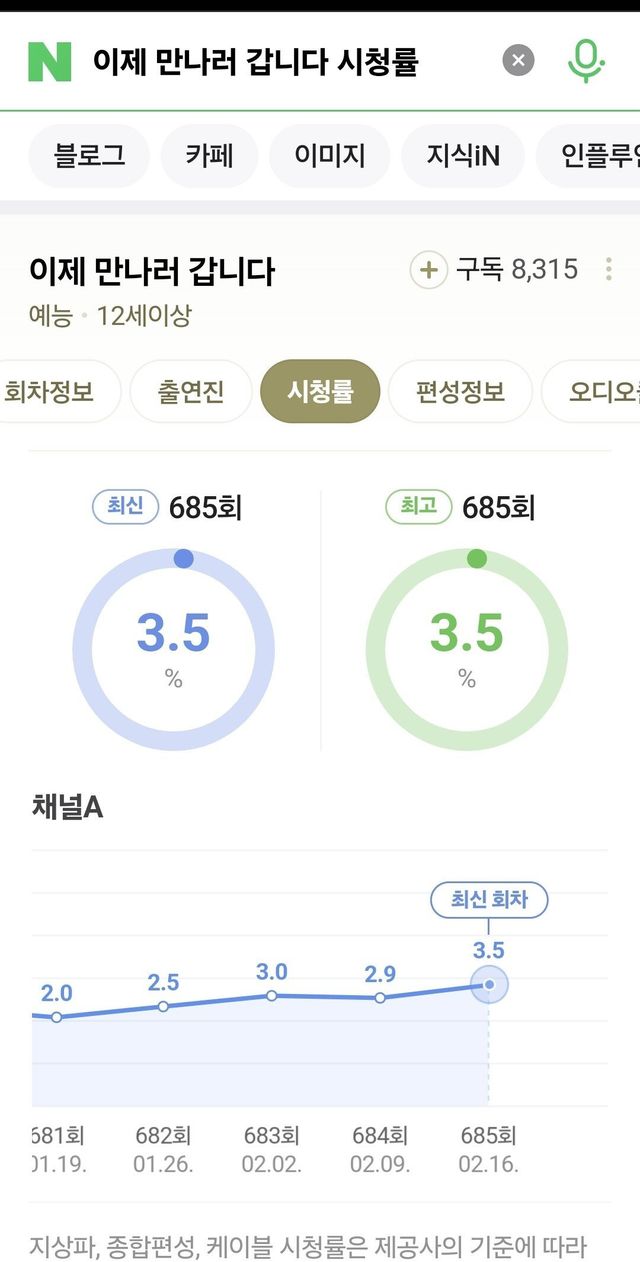
Task: Open the three-dot overflow menu
Action: click(609, 269)
